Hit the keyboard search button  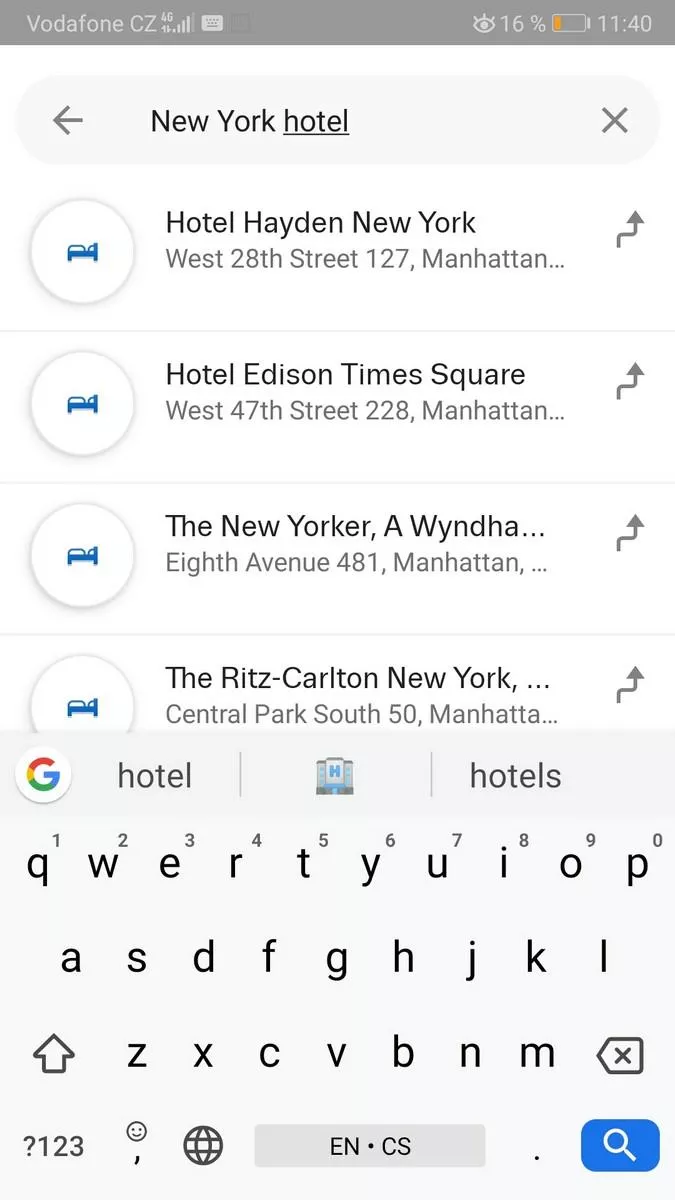tap(620, 1145)
